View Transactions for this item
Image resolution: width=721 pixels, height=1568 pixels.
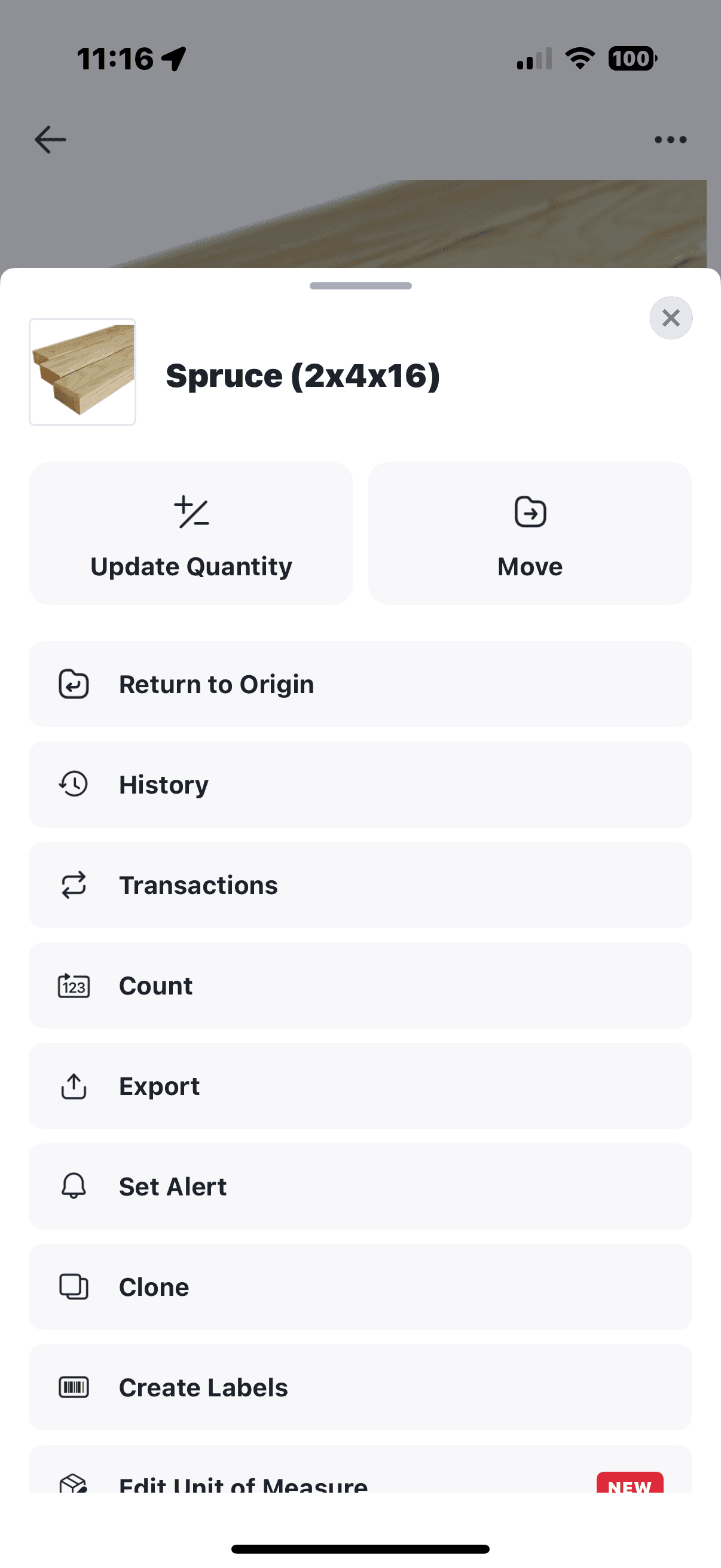pyautogui.click(x=360, y=885)
